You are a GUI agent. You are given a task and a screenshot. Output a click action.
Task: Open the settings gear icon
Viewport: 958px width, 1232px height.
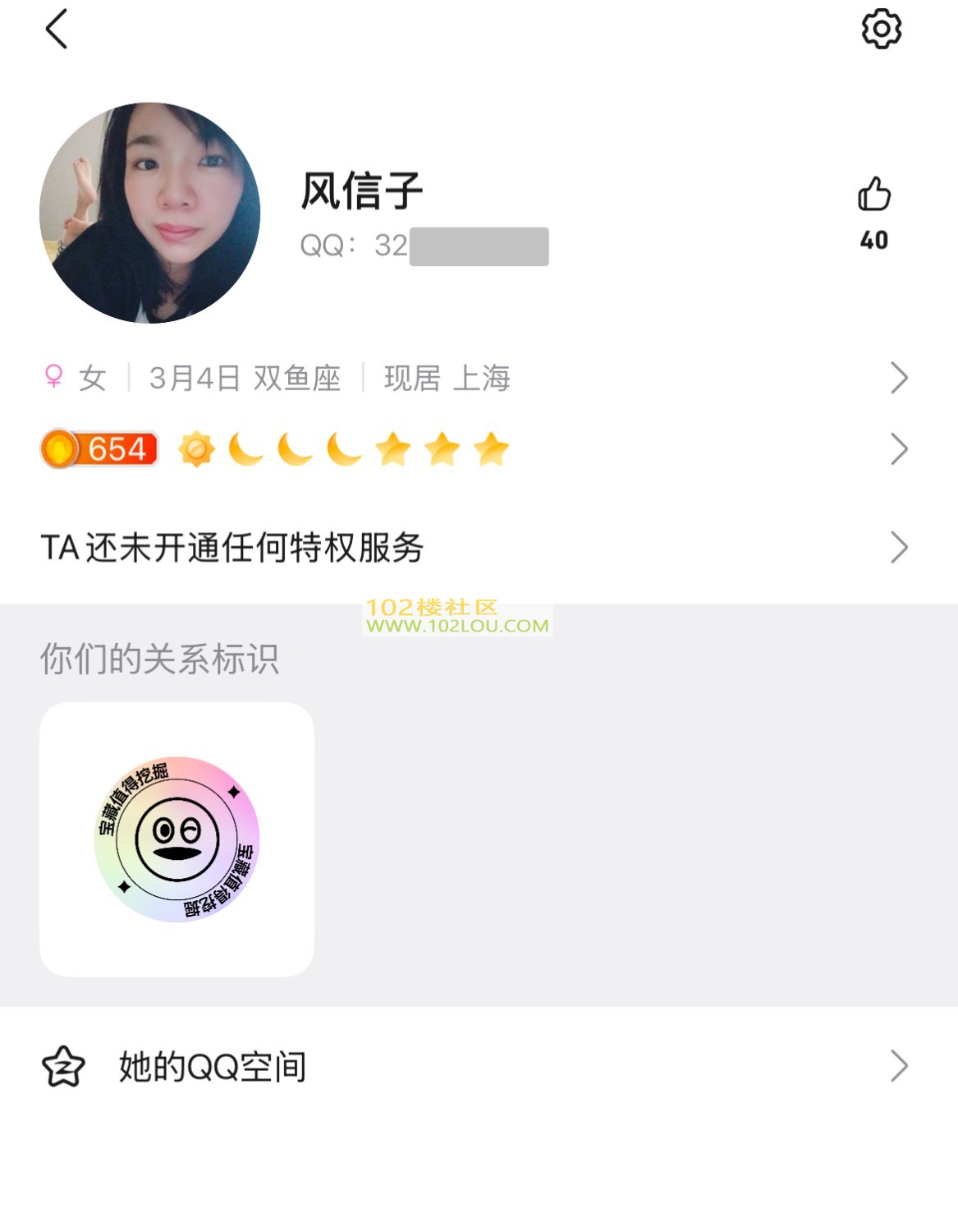(881, 30)
